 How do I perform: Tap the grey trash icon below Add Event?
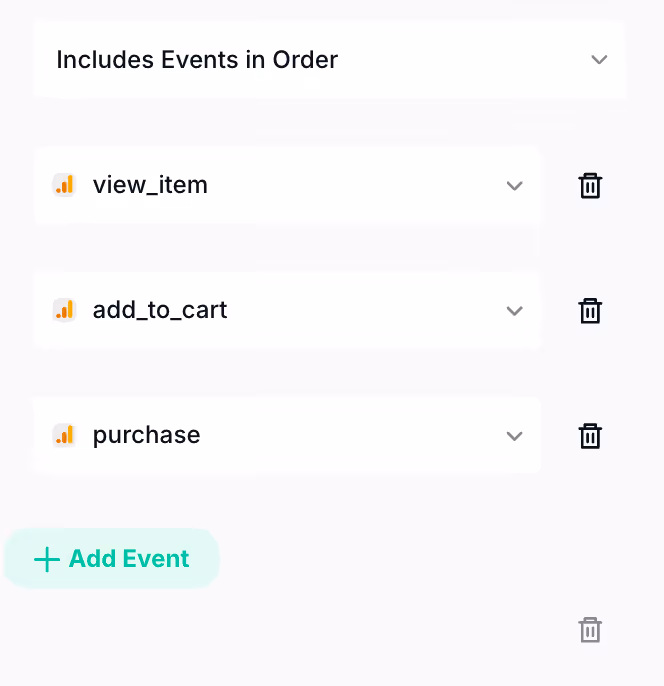point(590,630)
